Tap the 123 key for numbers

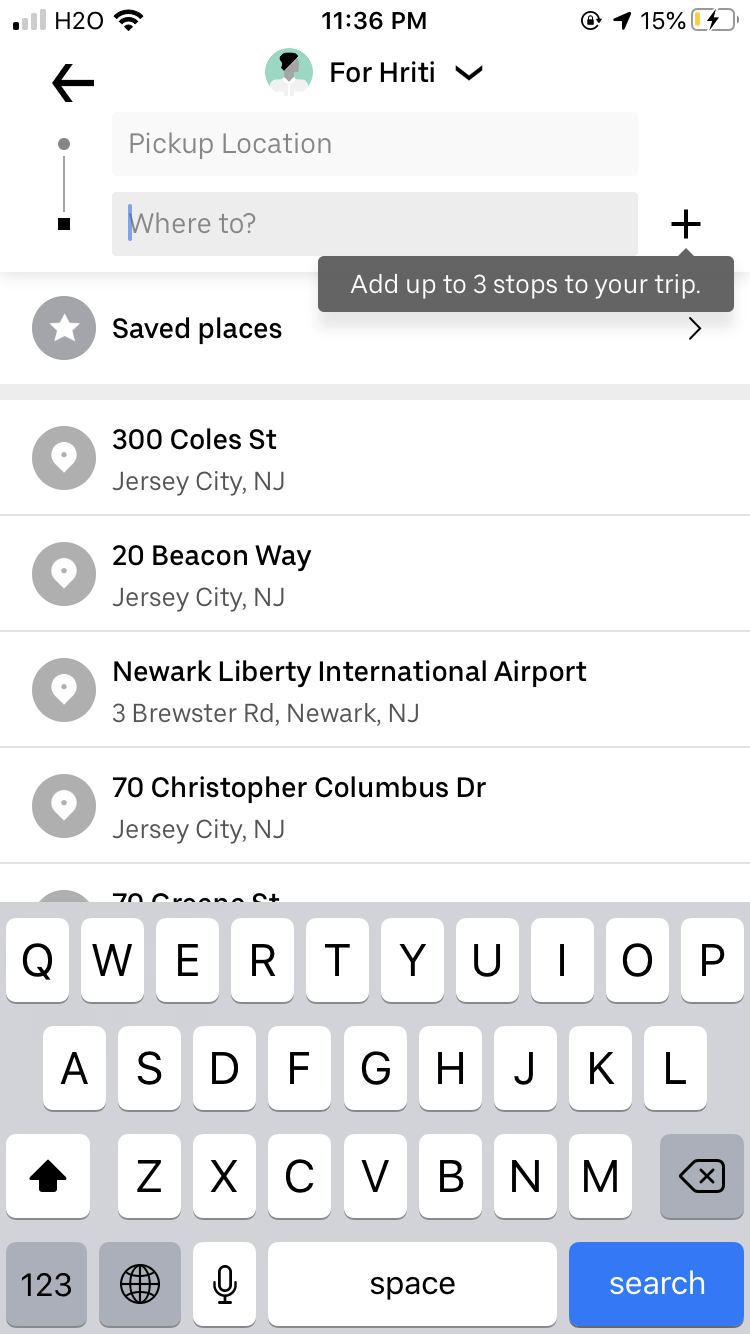coord(46,1284)
